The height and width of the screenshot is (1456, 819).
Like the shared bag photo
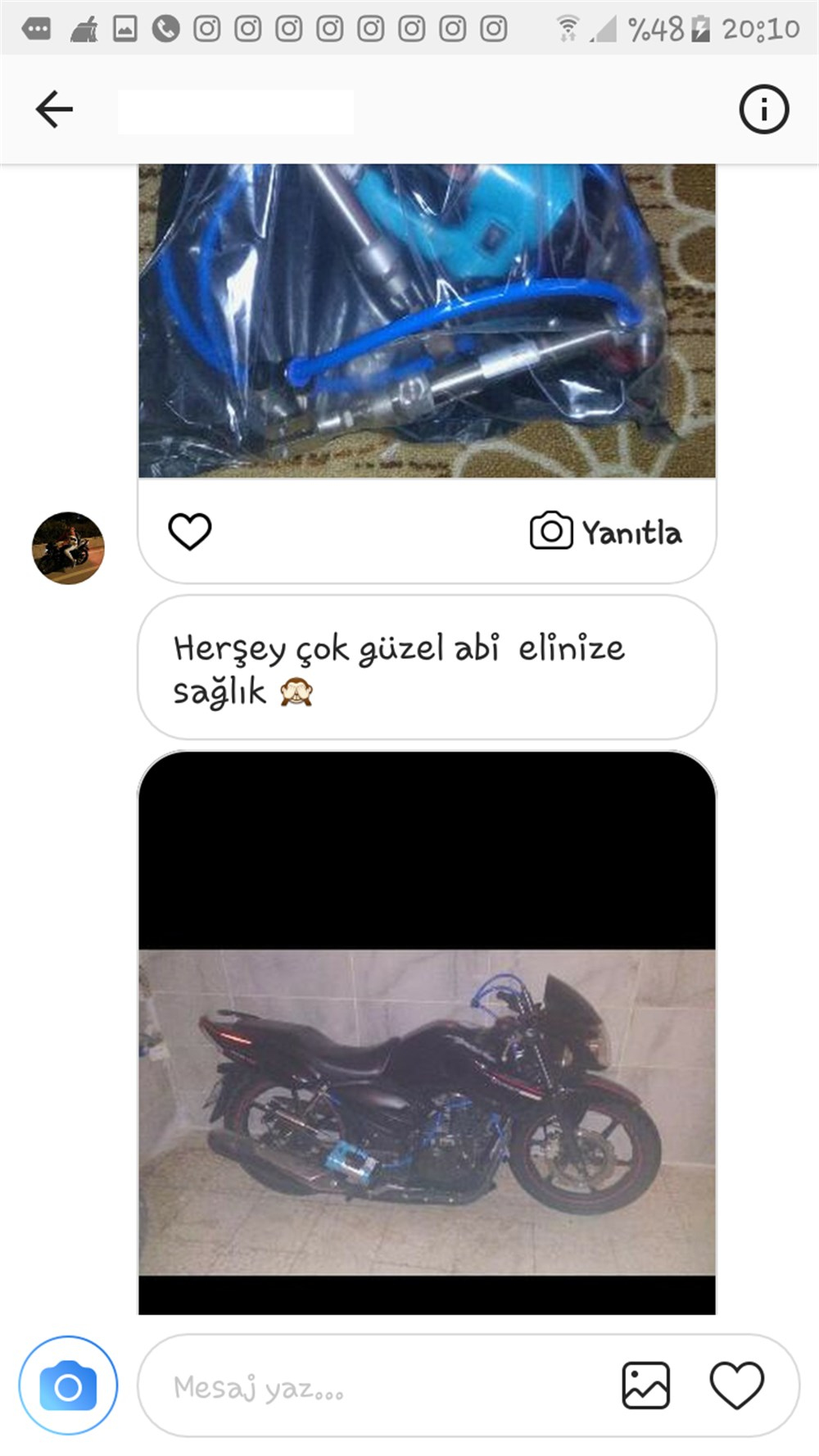point(190,532)
